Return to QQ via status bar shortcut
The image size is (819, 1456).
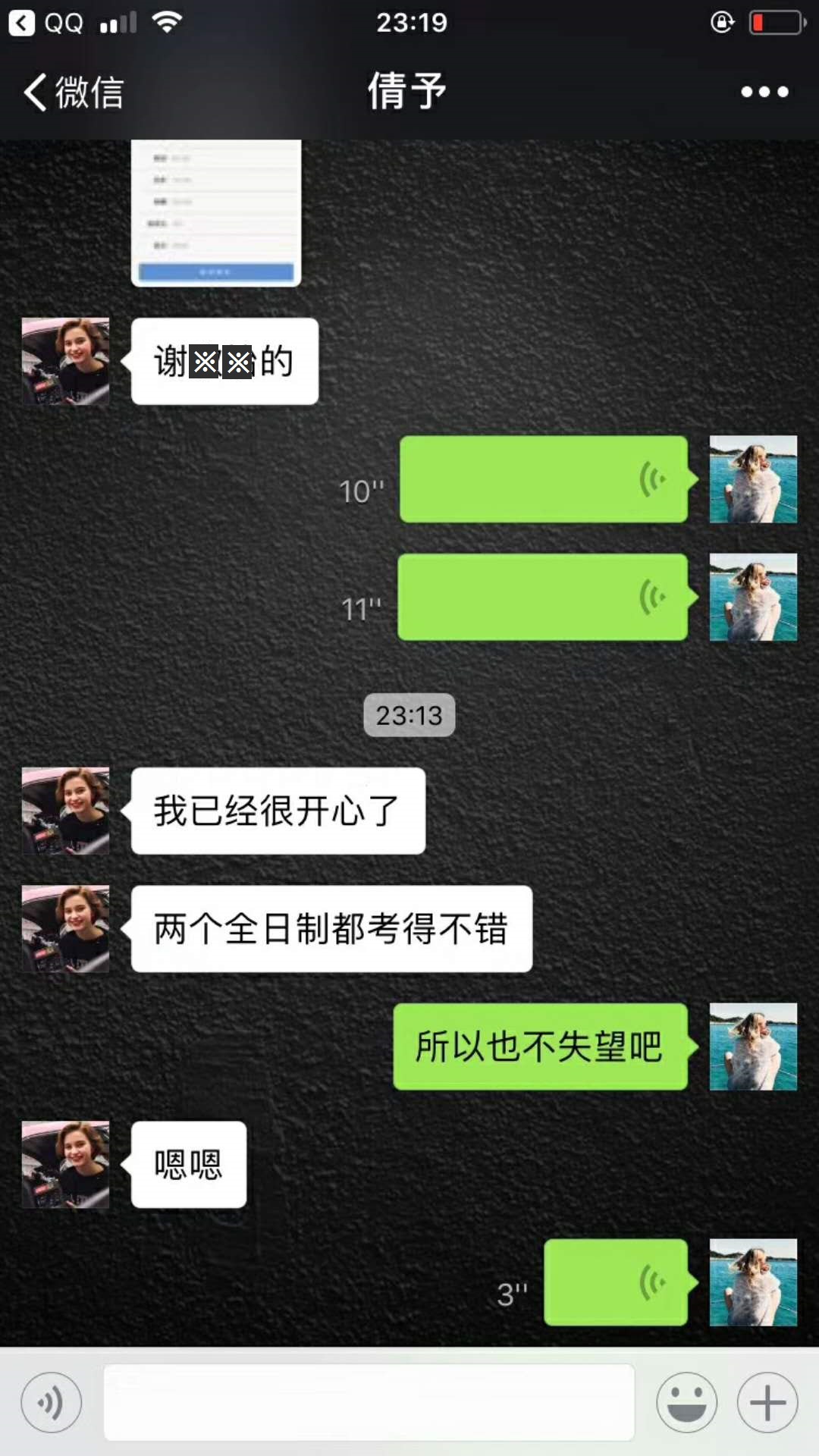coord(45,23)
